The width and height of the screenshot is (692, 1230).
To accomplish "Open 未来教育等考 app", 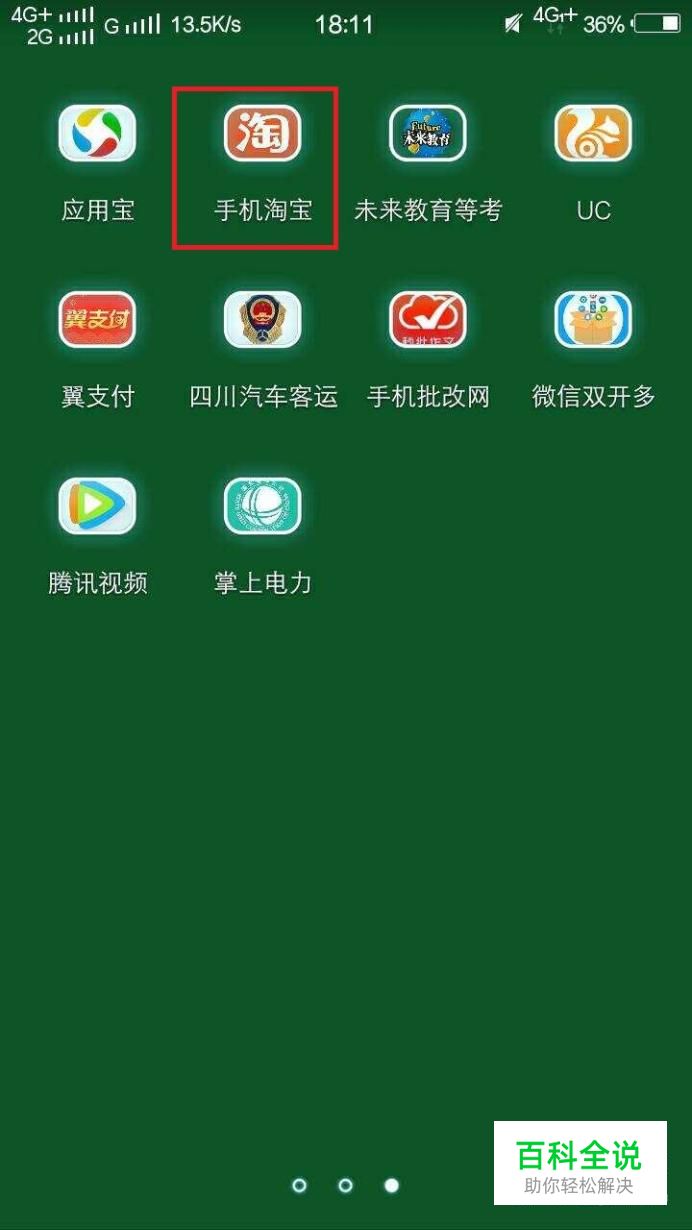I will (x=427, y=134).
